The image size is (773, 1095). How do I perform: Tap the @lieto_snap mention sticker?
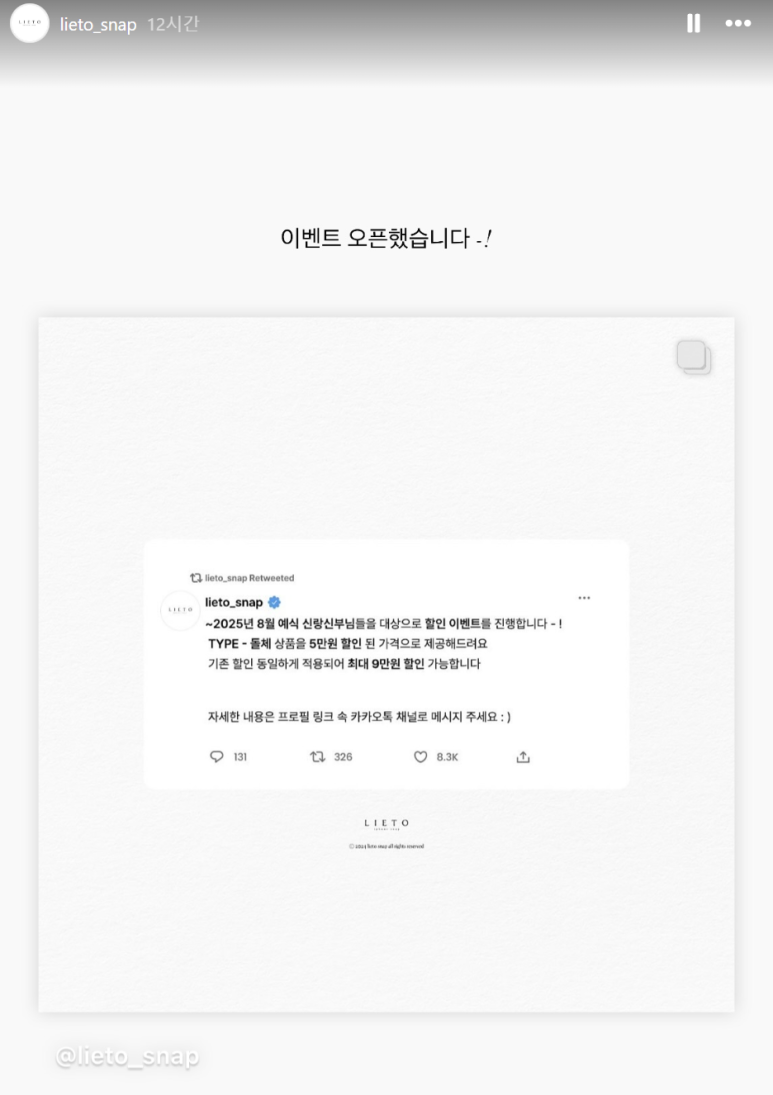[x=127, y=1056]
